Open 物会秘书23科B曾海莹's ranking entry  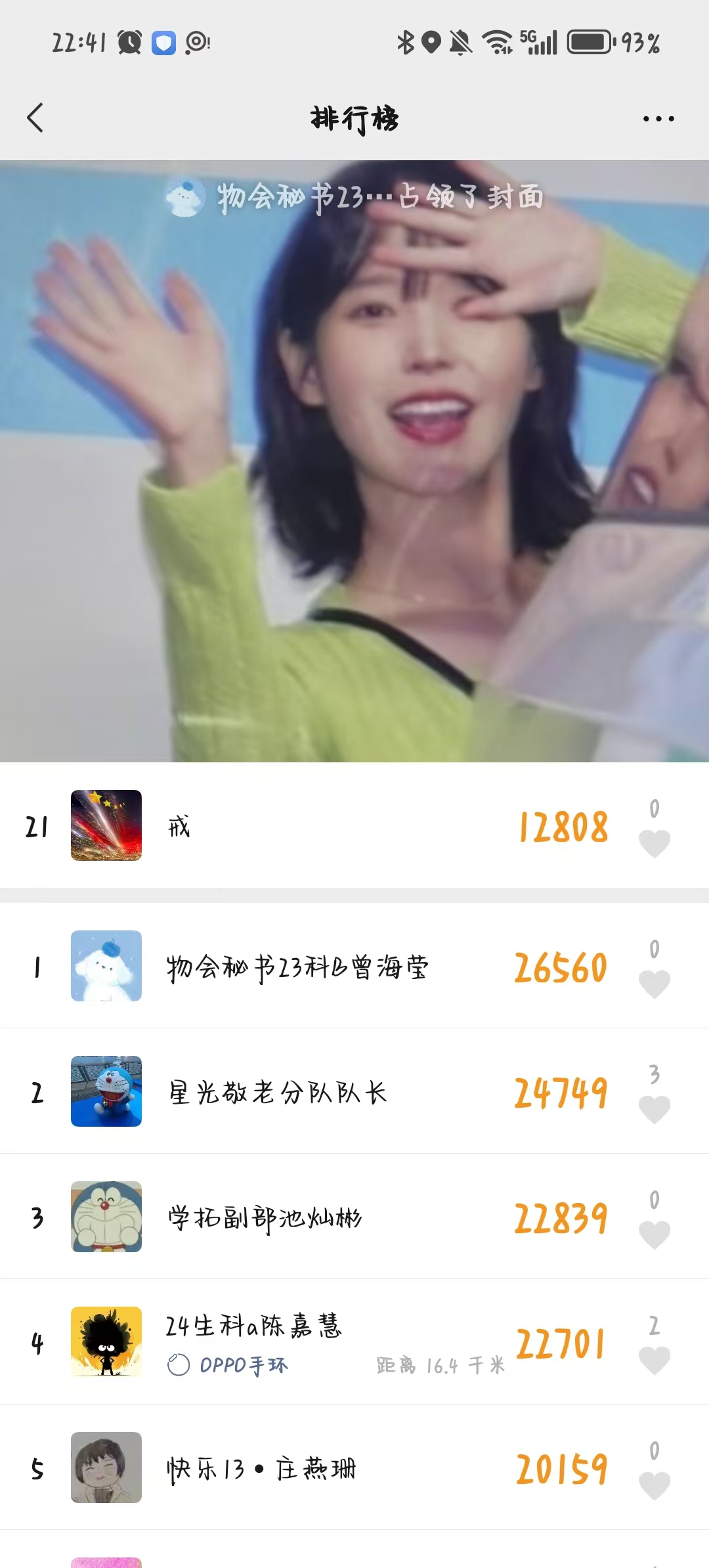(354, 966)
